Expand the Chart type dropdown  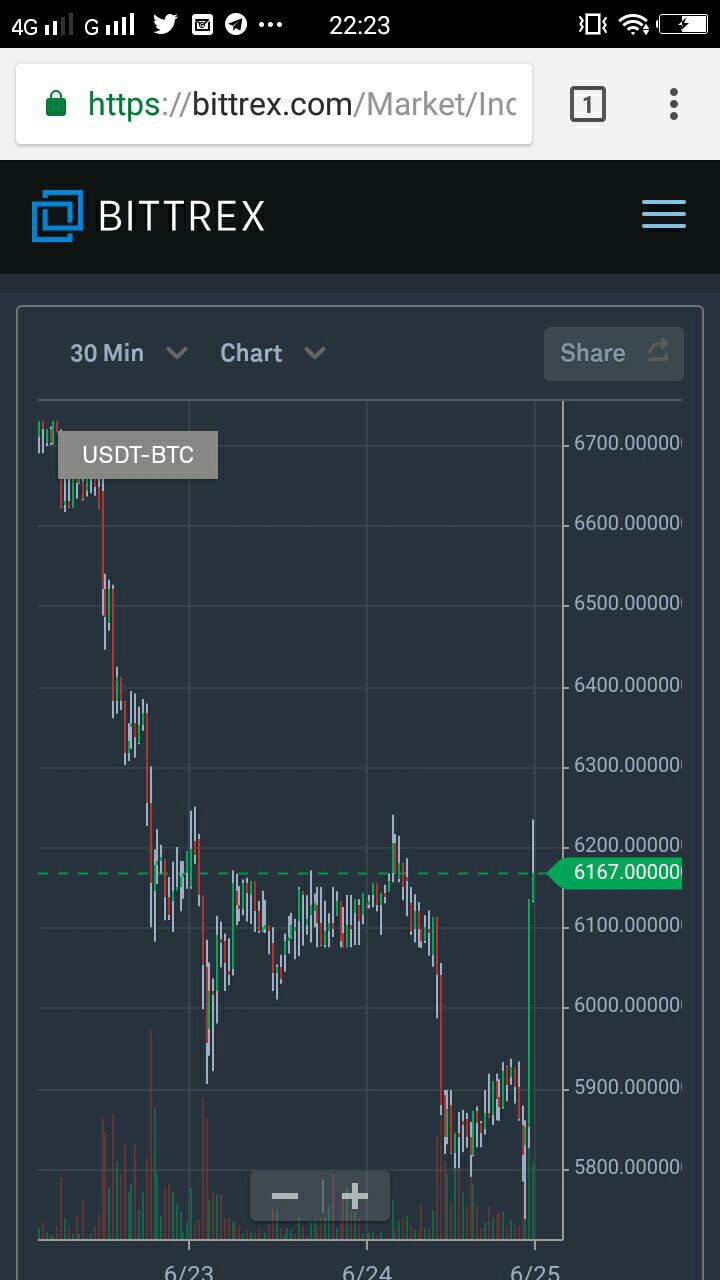272,353
